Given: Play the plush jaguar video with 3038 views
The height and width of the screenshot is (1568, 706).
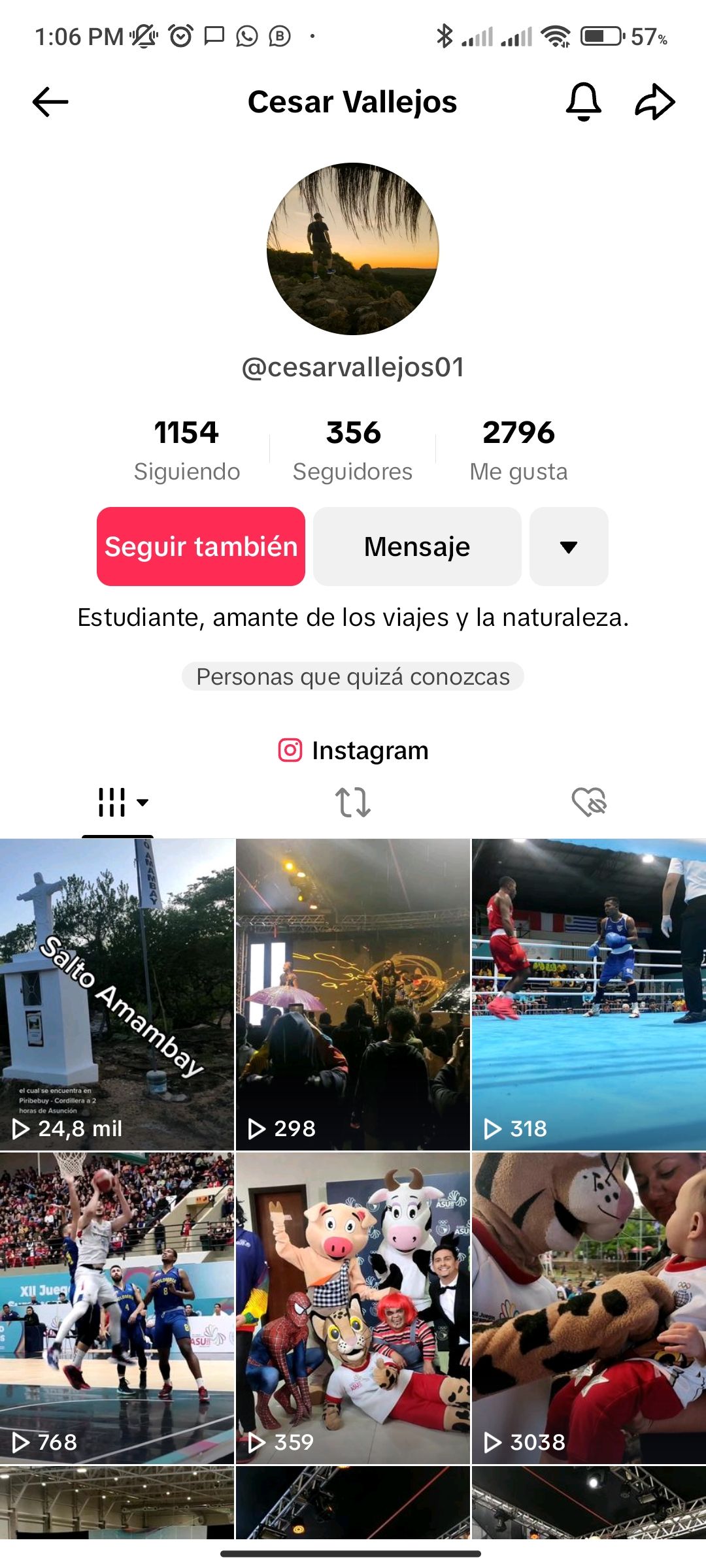Looking at the screenshot, I should [x=588, y=1307].
